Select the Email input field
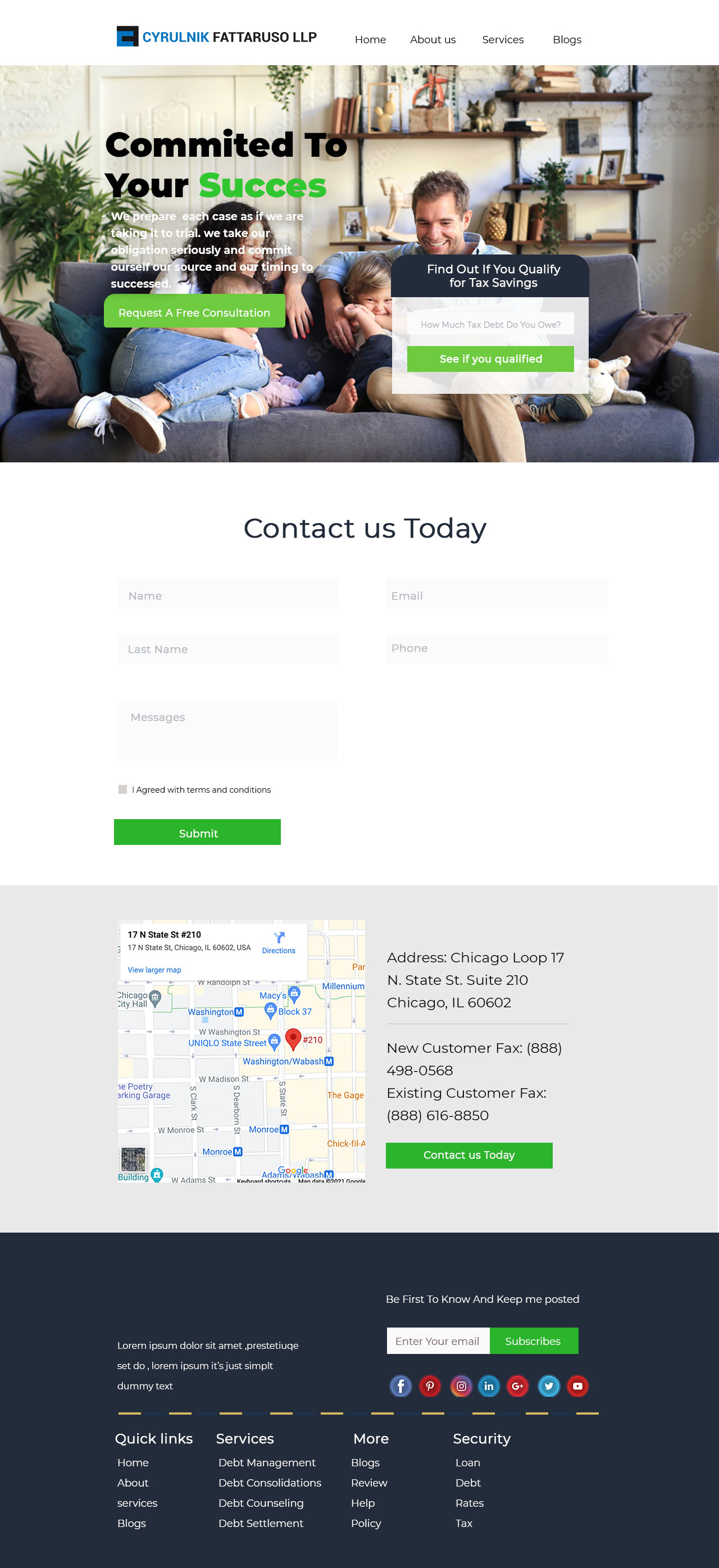The width and height of the screenshot is (719, 1568). pos(497,596)
